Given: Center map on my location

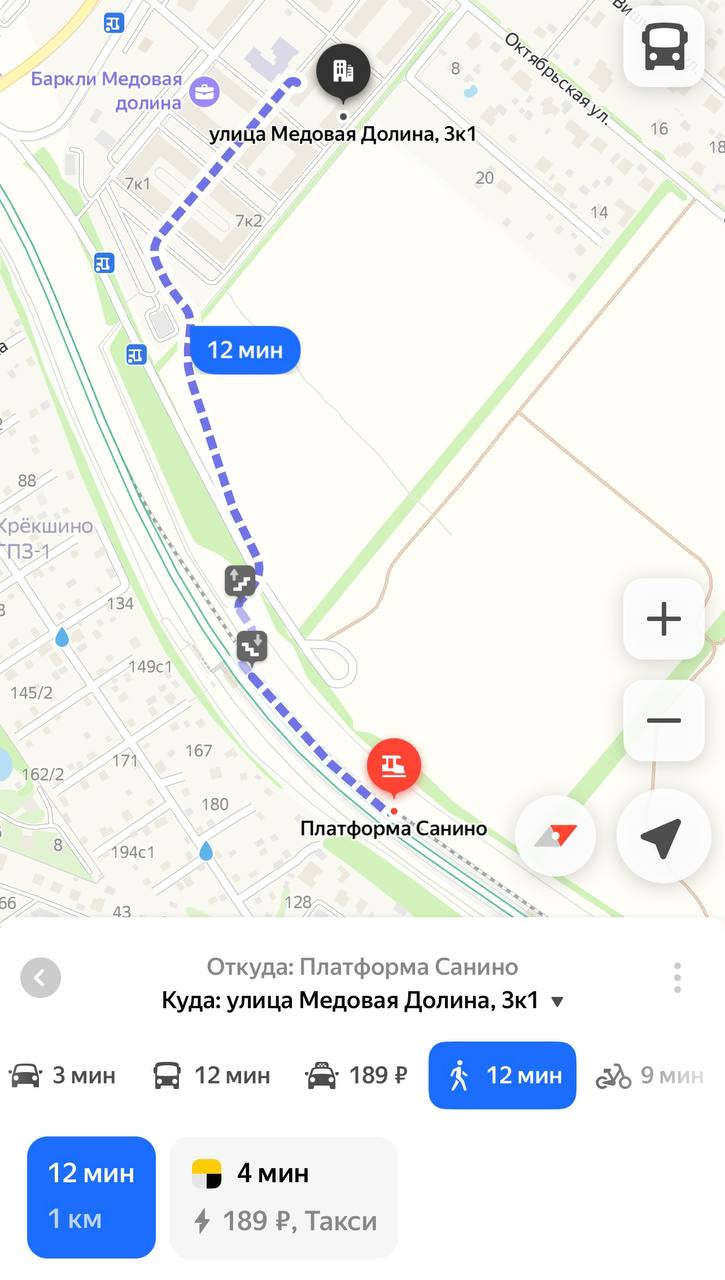Looking at the screenshot, I should pos(663,836).
